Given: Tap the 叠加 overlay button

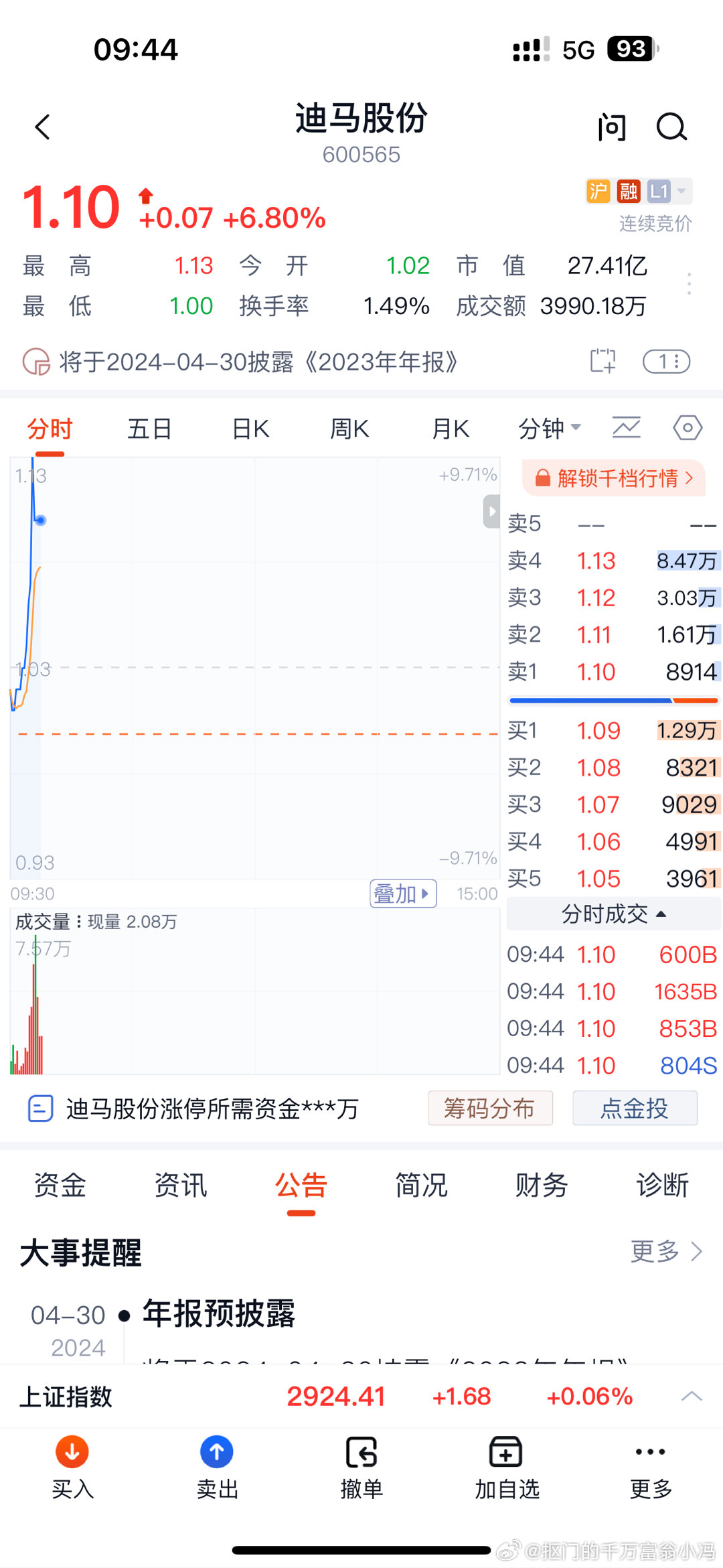Looking at the screenshot, I should tap(403, 894).
